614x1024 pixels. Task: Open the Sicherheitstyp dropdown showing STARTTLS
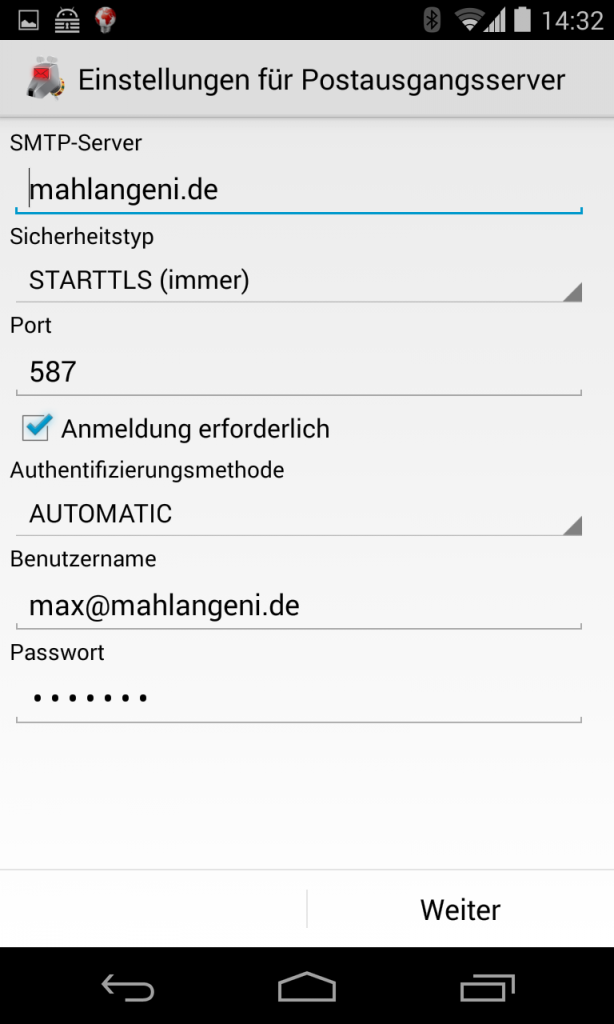click(298, 281)
